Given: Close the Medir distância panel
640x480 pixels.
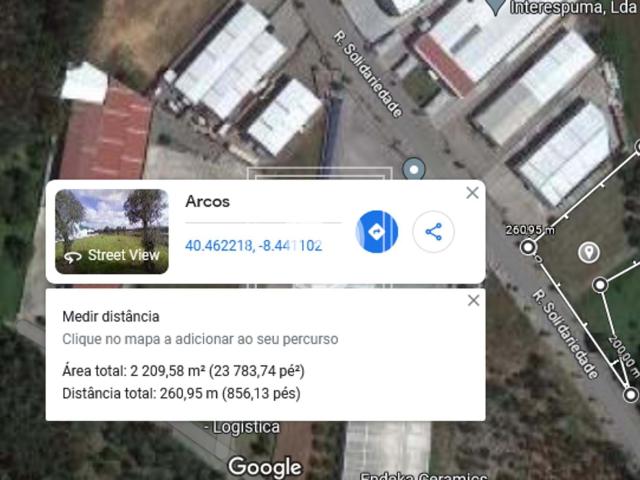Looking at the screenshot, I should (x=474, y=300).
